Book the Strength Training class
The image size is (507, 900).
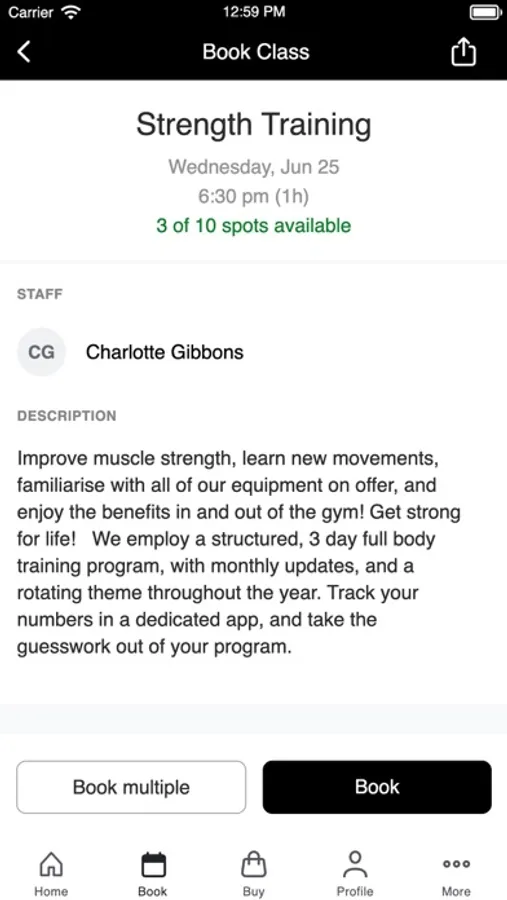[377, 787]
